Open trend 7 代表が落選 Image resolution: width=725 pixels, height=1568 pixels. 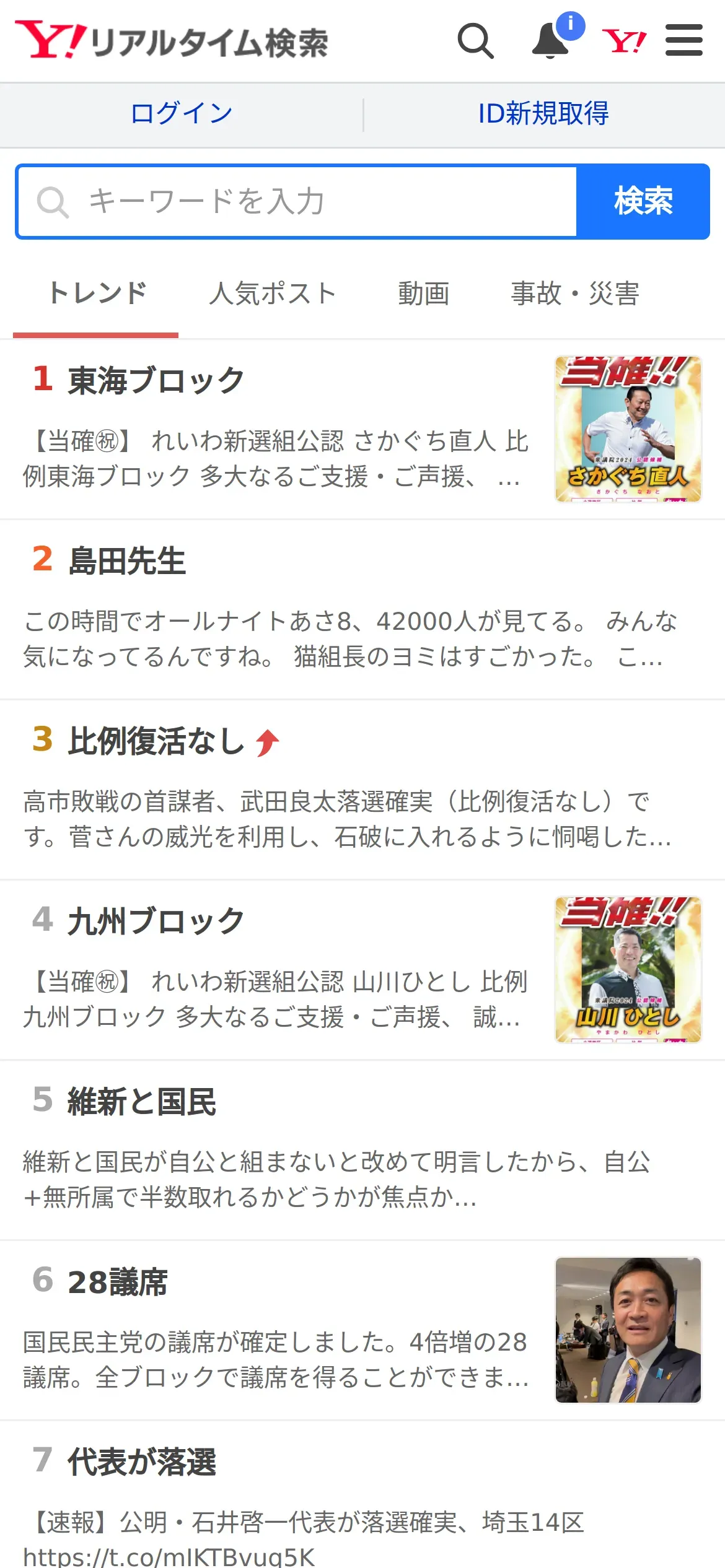pos(362,1495)
